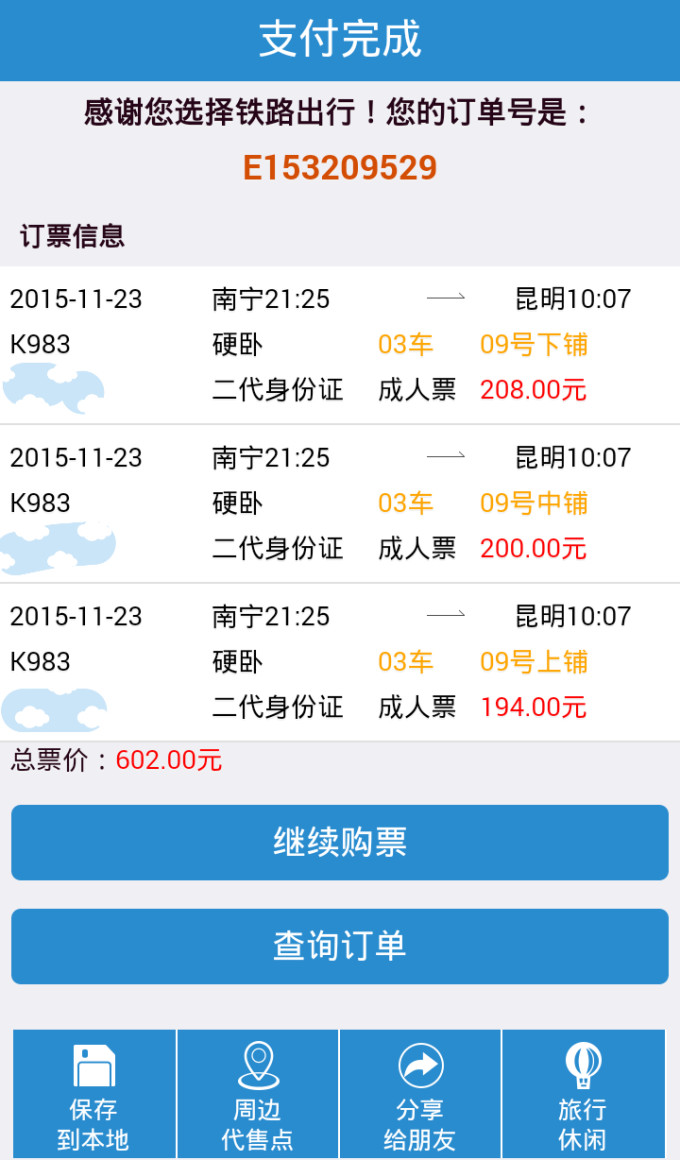Open 查询订单 to view orders

(x=340, y=946)
